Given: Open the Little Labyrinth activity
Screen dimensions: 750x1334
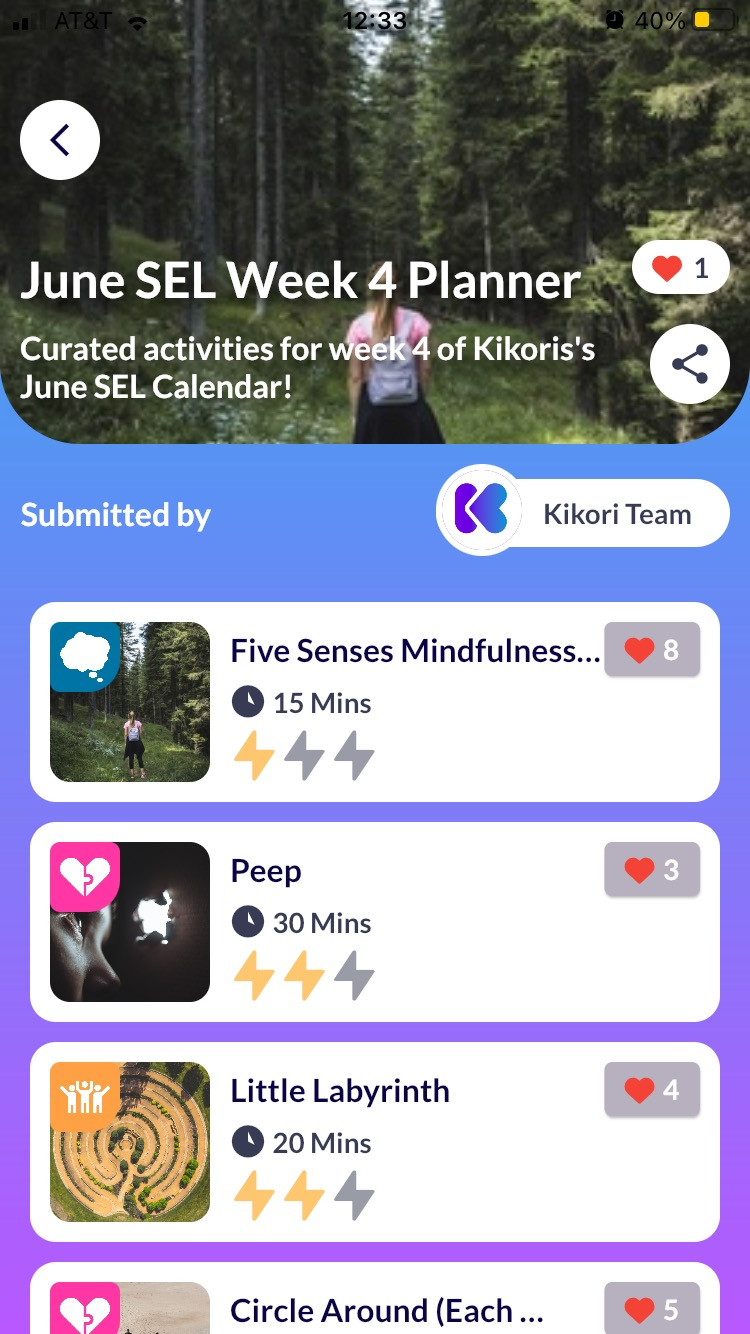Looking at the screenshot, I should [375, 1142].
